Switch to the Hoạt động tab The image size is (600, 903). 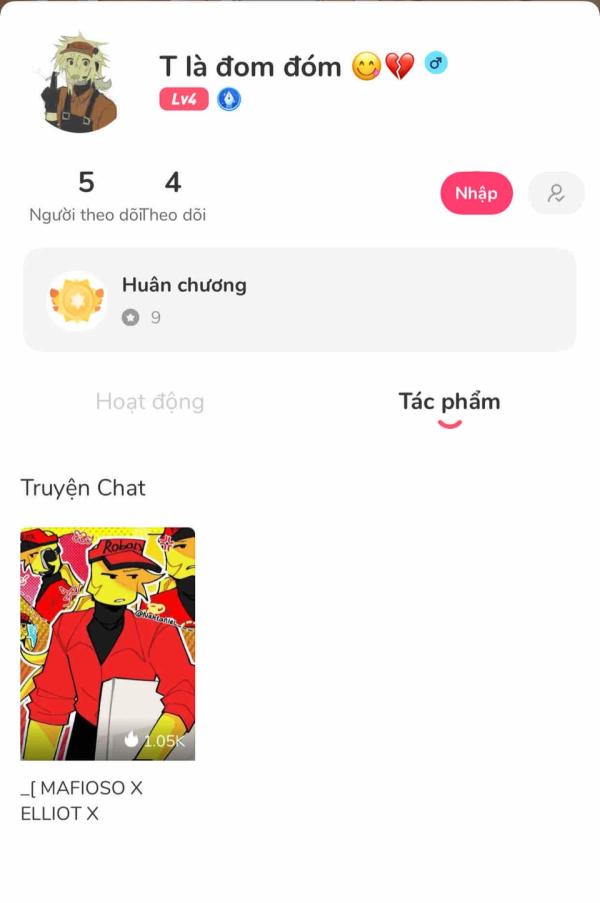150,402
